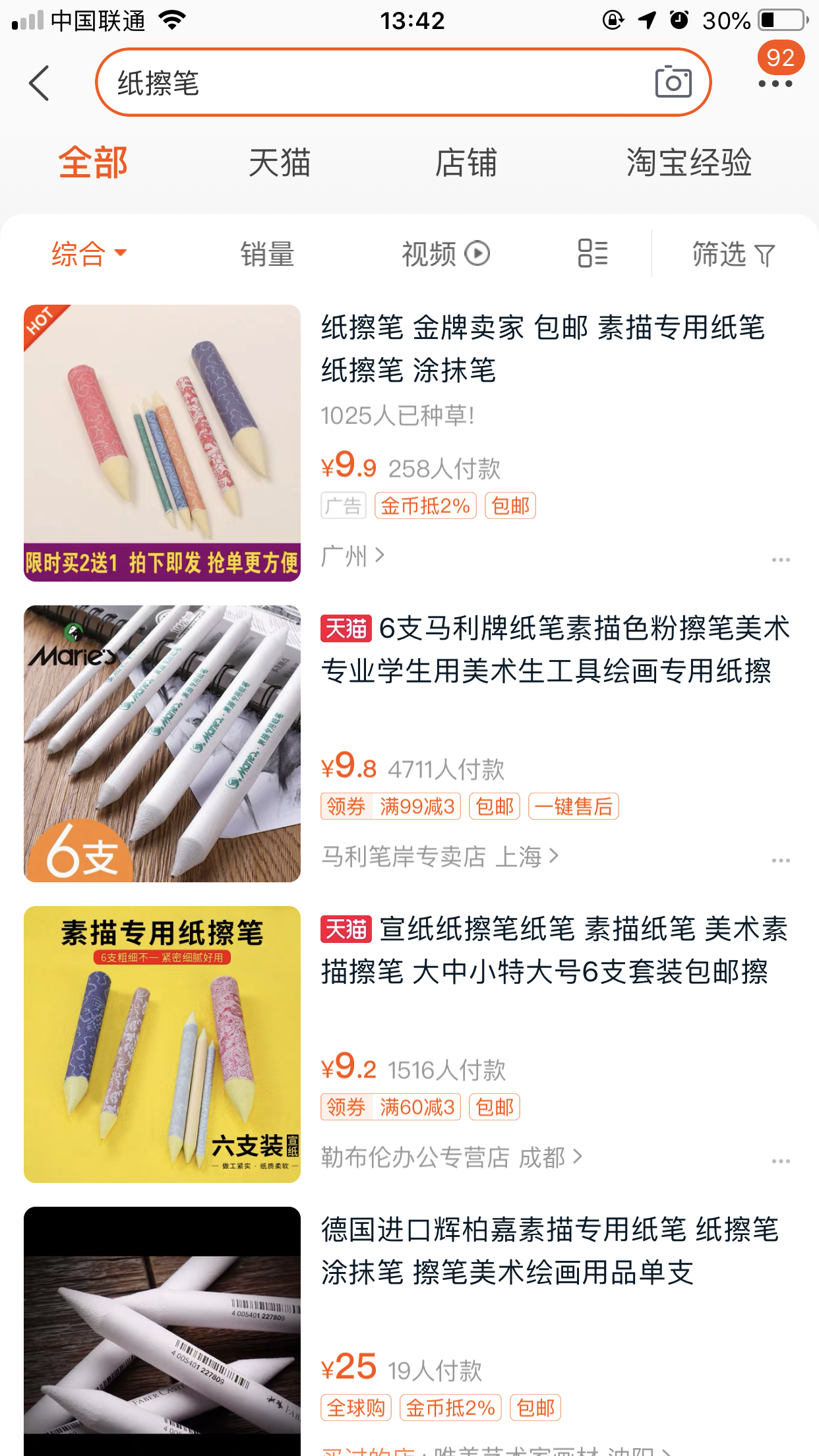The width and height of the screenshot is (819, 1456).
Task: Open camera image search
Action: tap(673, 82)
